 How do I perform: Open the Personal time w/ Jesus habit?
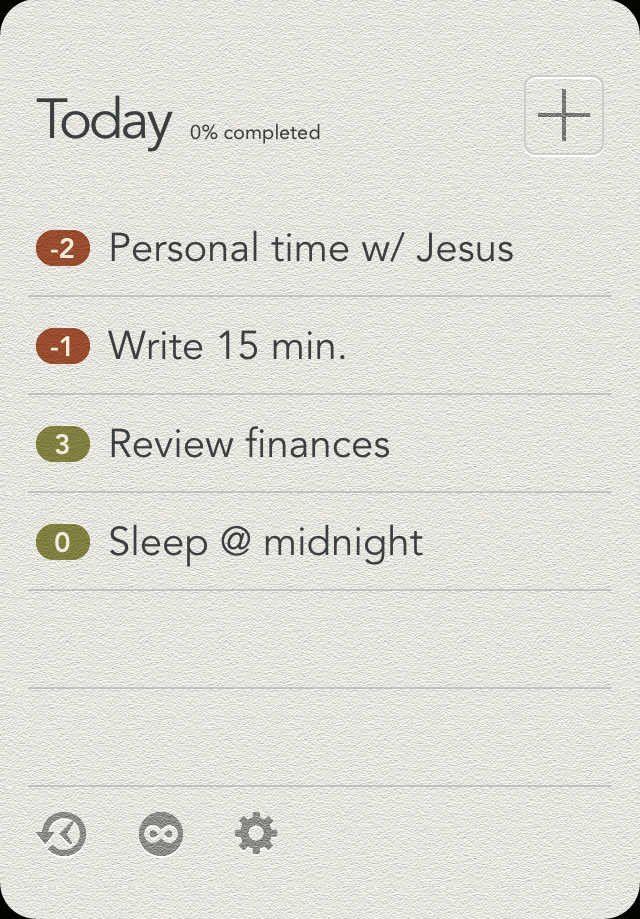pos(310,248)
